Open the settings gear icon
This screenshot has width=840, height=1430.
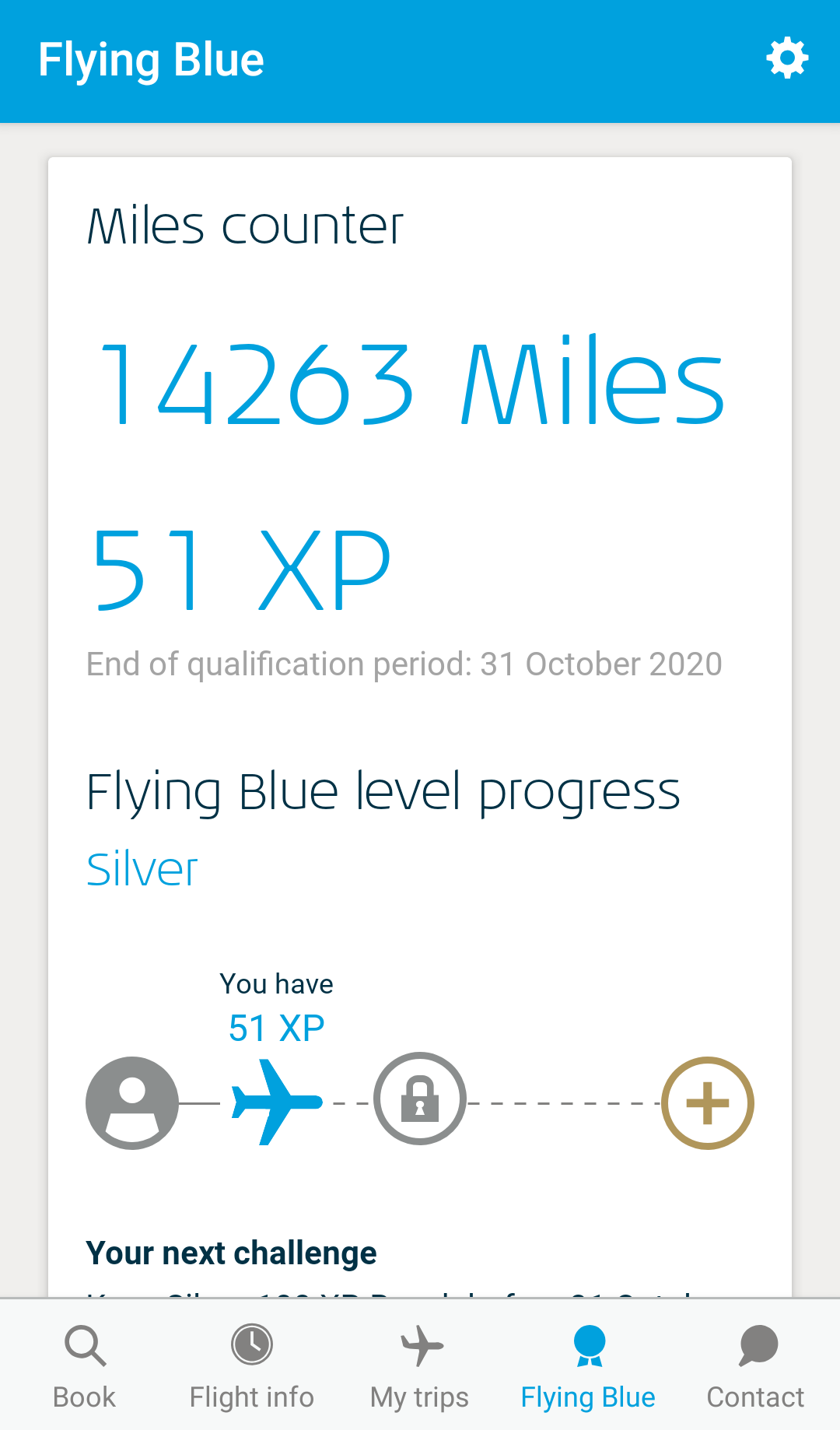[x=787, y=58]
